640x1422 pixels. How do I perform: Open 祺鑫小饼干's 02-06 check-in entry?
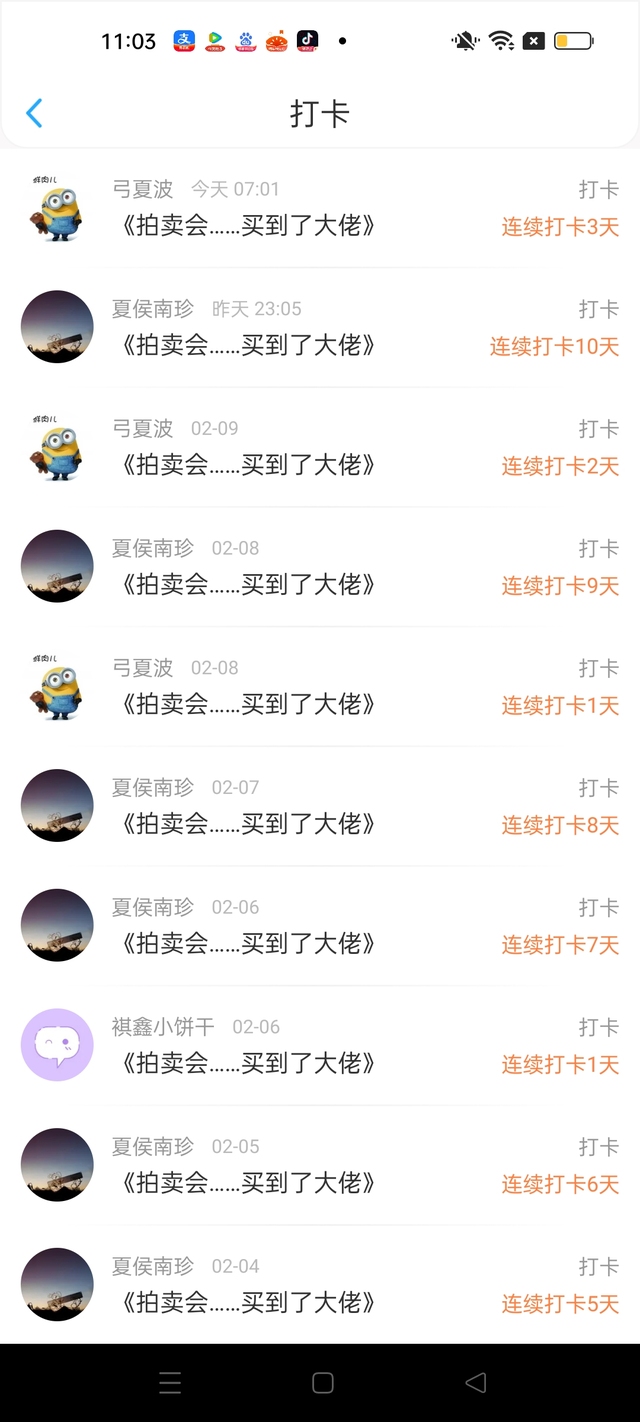tap(320, 1046)
